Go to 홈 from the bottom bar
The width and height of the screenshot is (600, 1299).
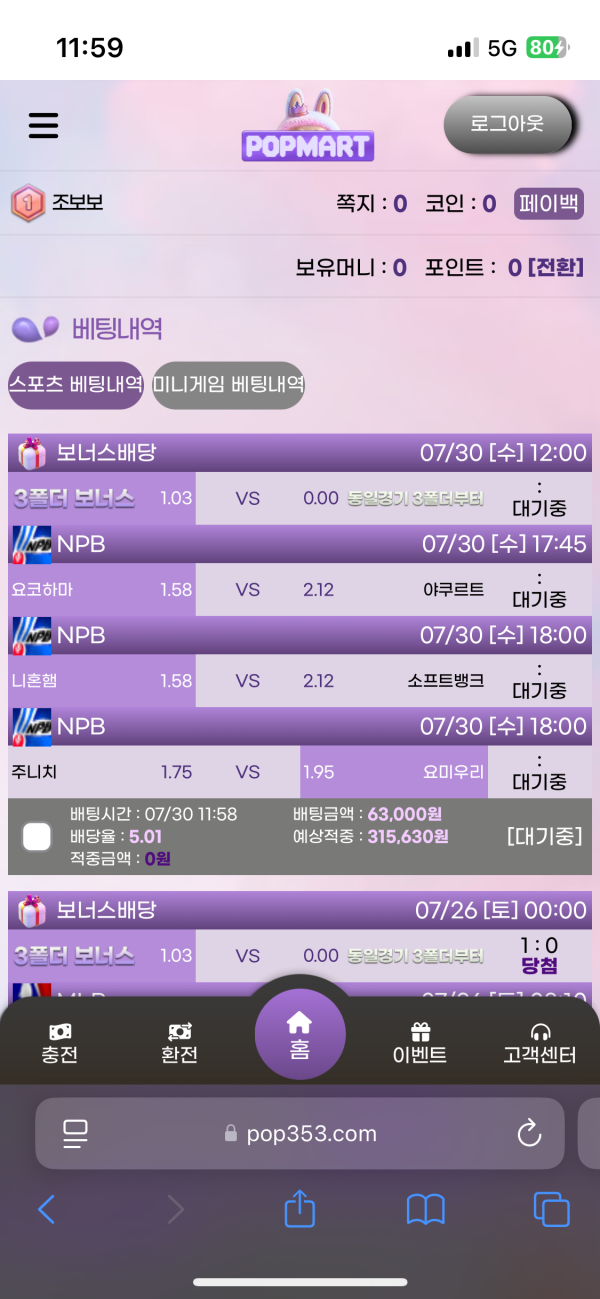[x=299, y=1033]
